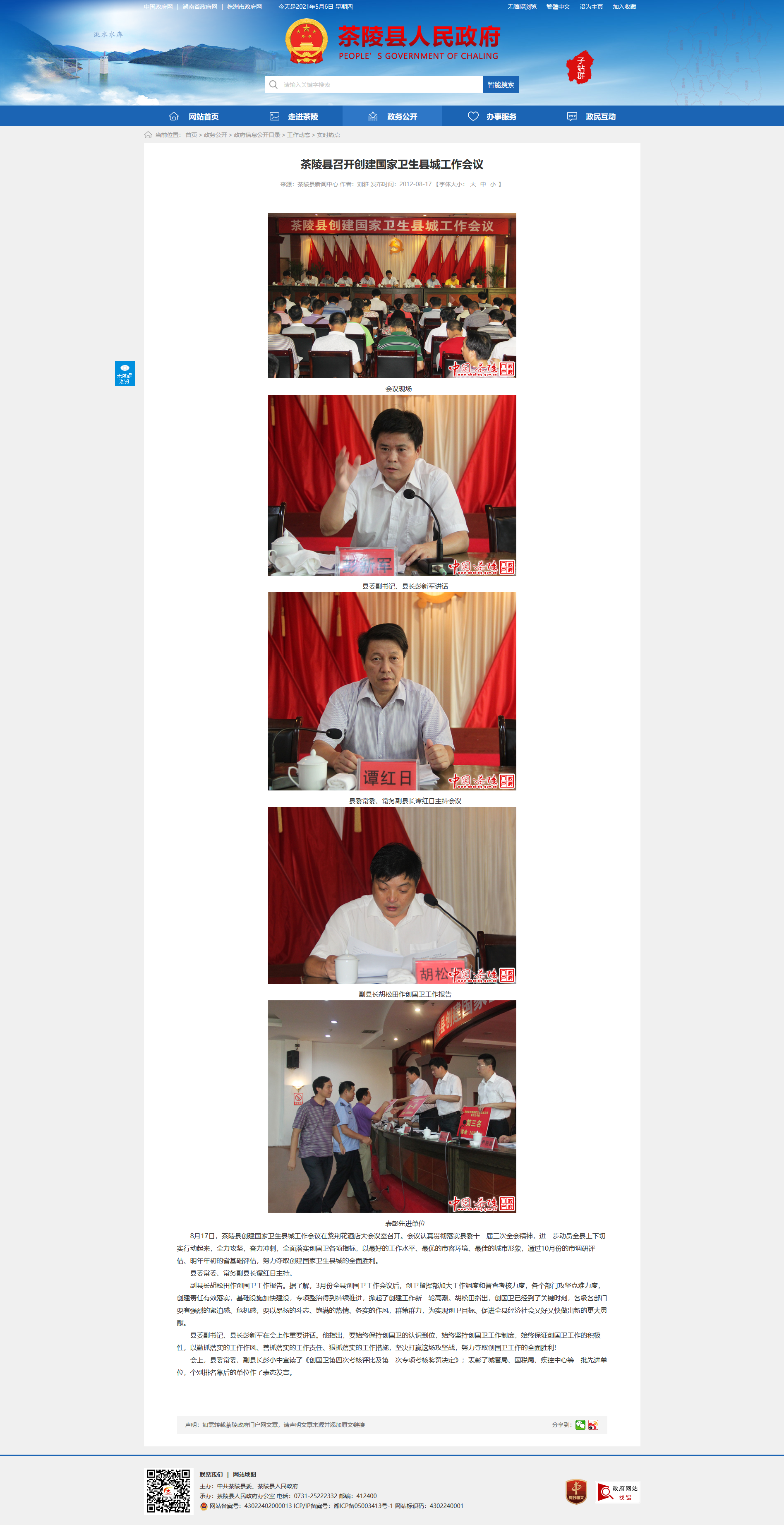This screenshot has height=1525, width=784.
Task: Open the 网站首页 nav item
Action: point(194,117)
